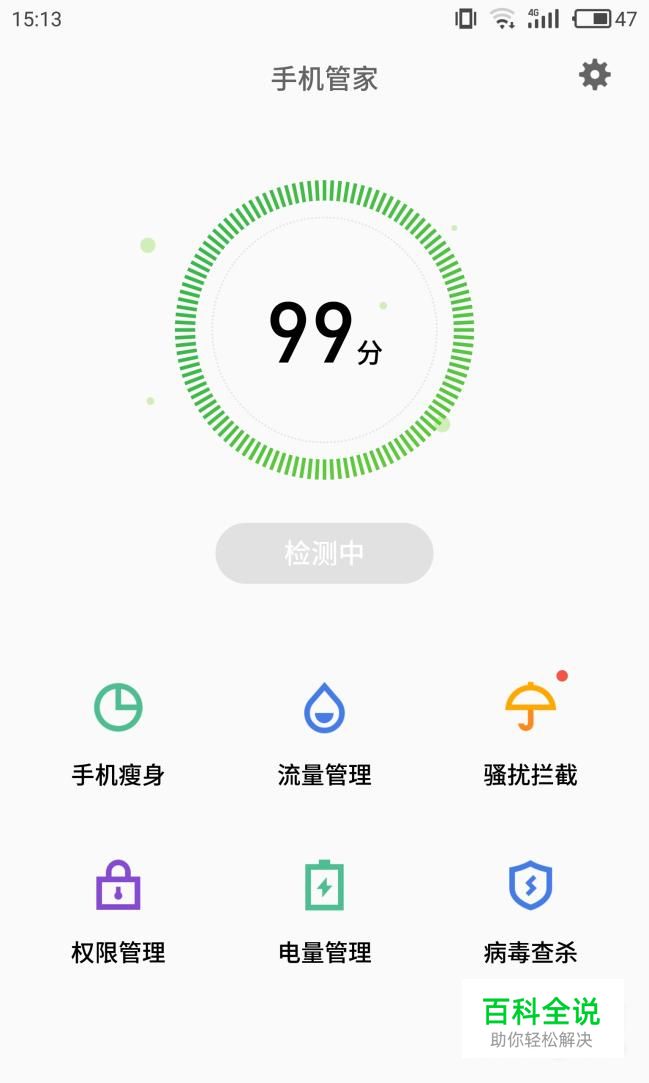Tap the 99分 score circle
649x1083 pixels.
click(x=324, y=330)
